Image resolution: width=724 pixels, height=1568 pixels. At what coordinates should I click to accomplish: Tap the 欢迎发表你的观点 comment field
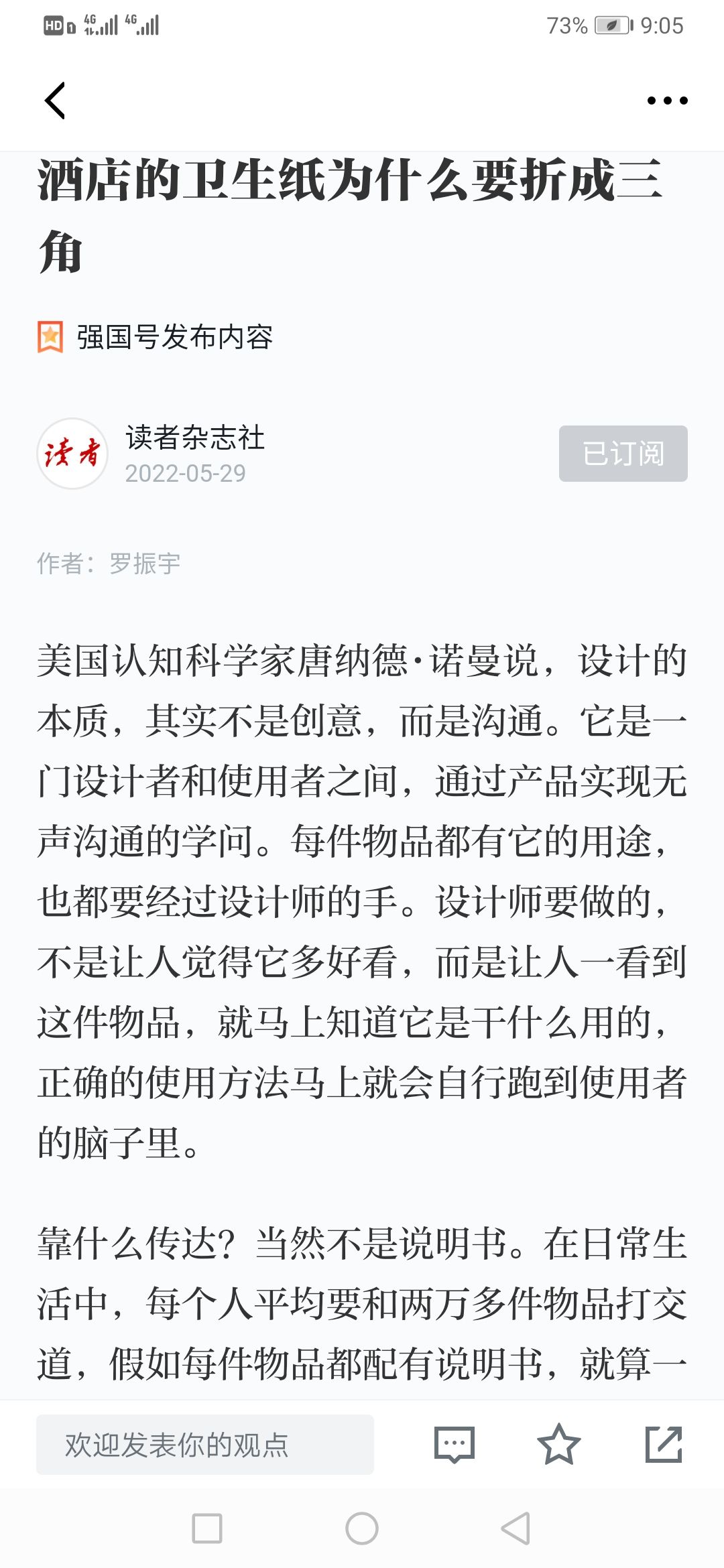coord(204,1445)
